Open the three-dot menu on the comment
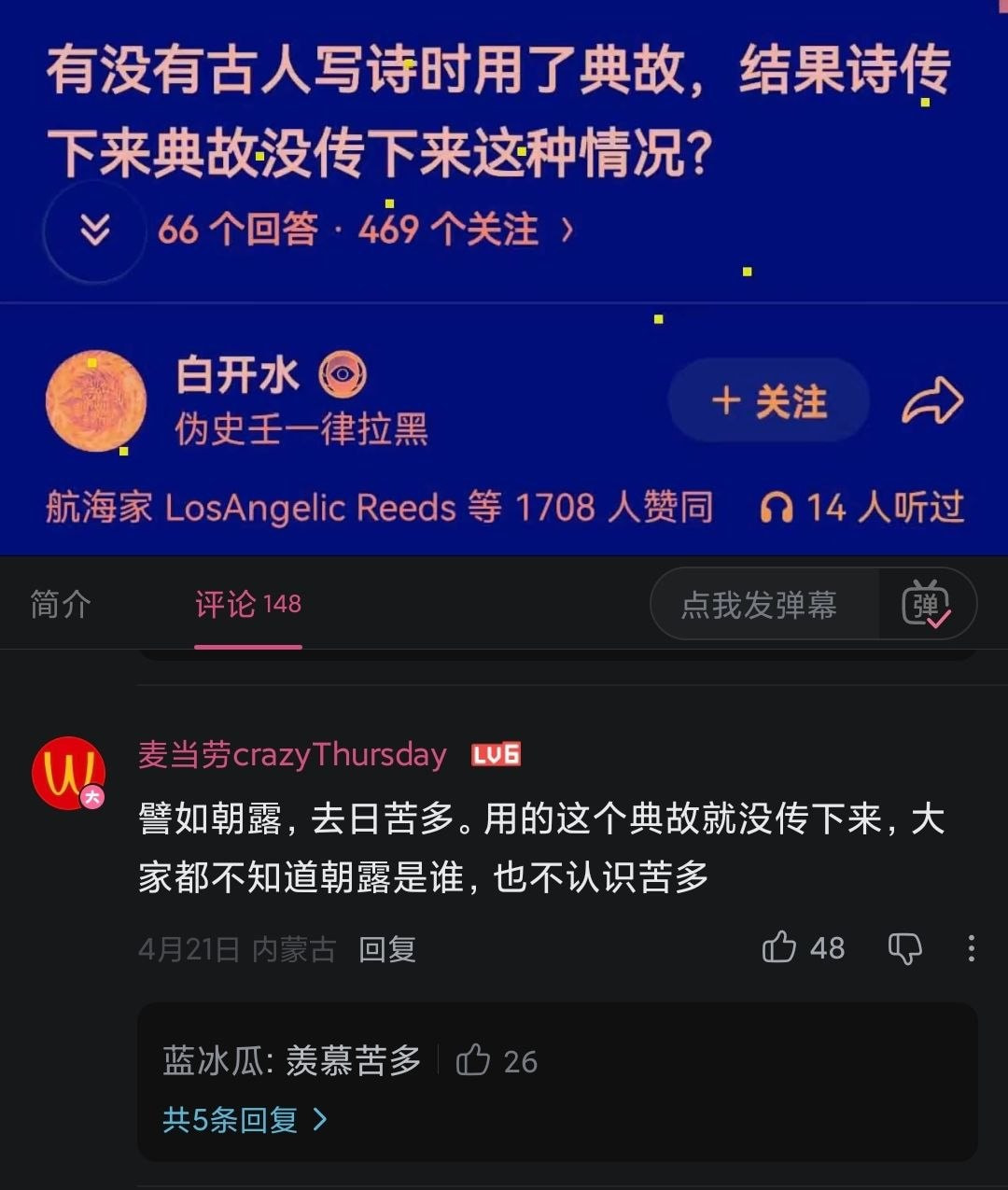The image size is (1008, 1190). point(972,949)
